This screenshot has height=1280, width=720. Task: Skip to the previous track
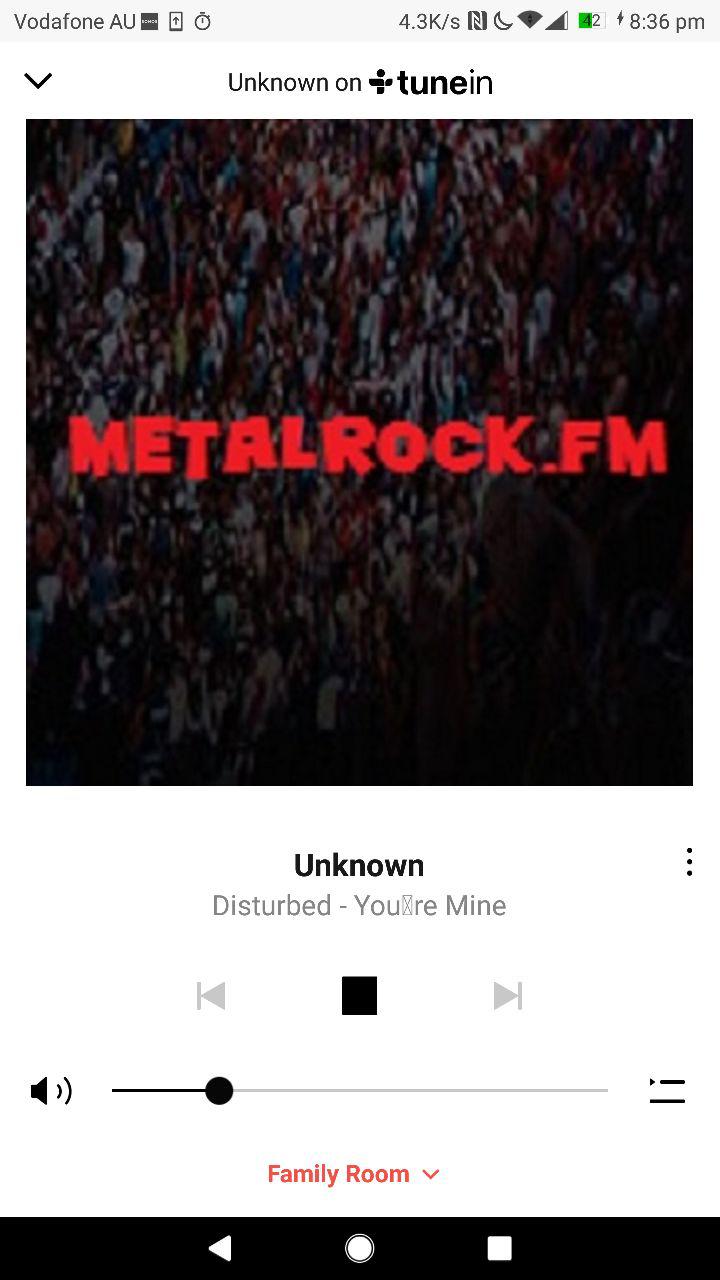point(211,996)
